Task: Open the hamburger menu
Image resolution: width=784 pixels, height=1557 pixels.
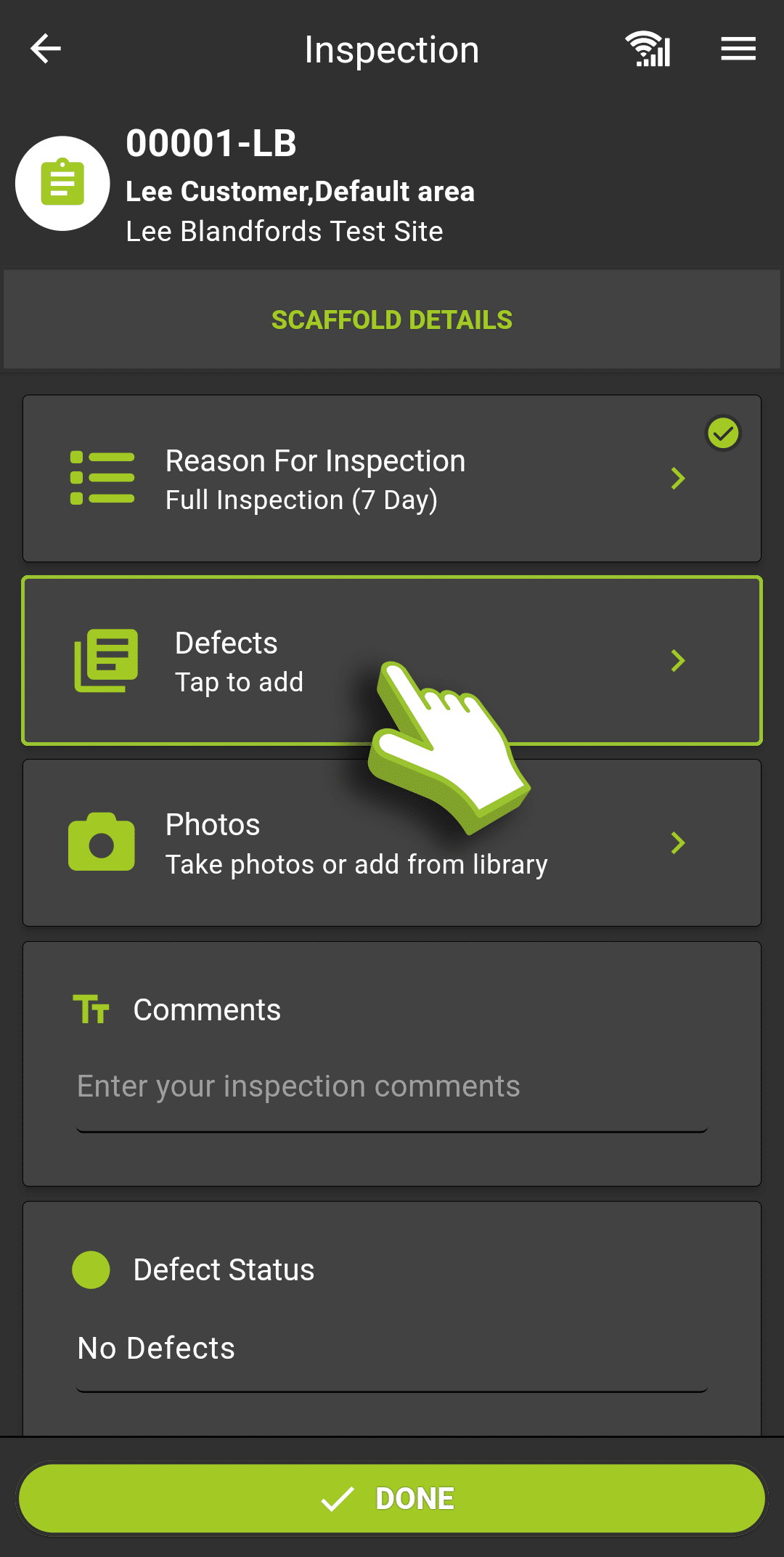Action: click(x=738, y=49)
